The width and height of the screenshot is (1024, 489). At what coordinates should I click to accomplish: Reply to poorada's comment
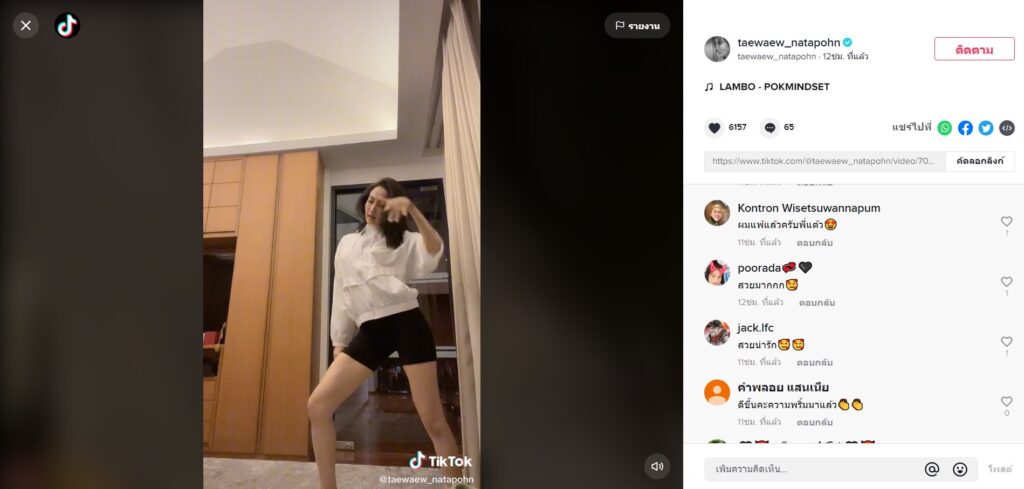816,302
